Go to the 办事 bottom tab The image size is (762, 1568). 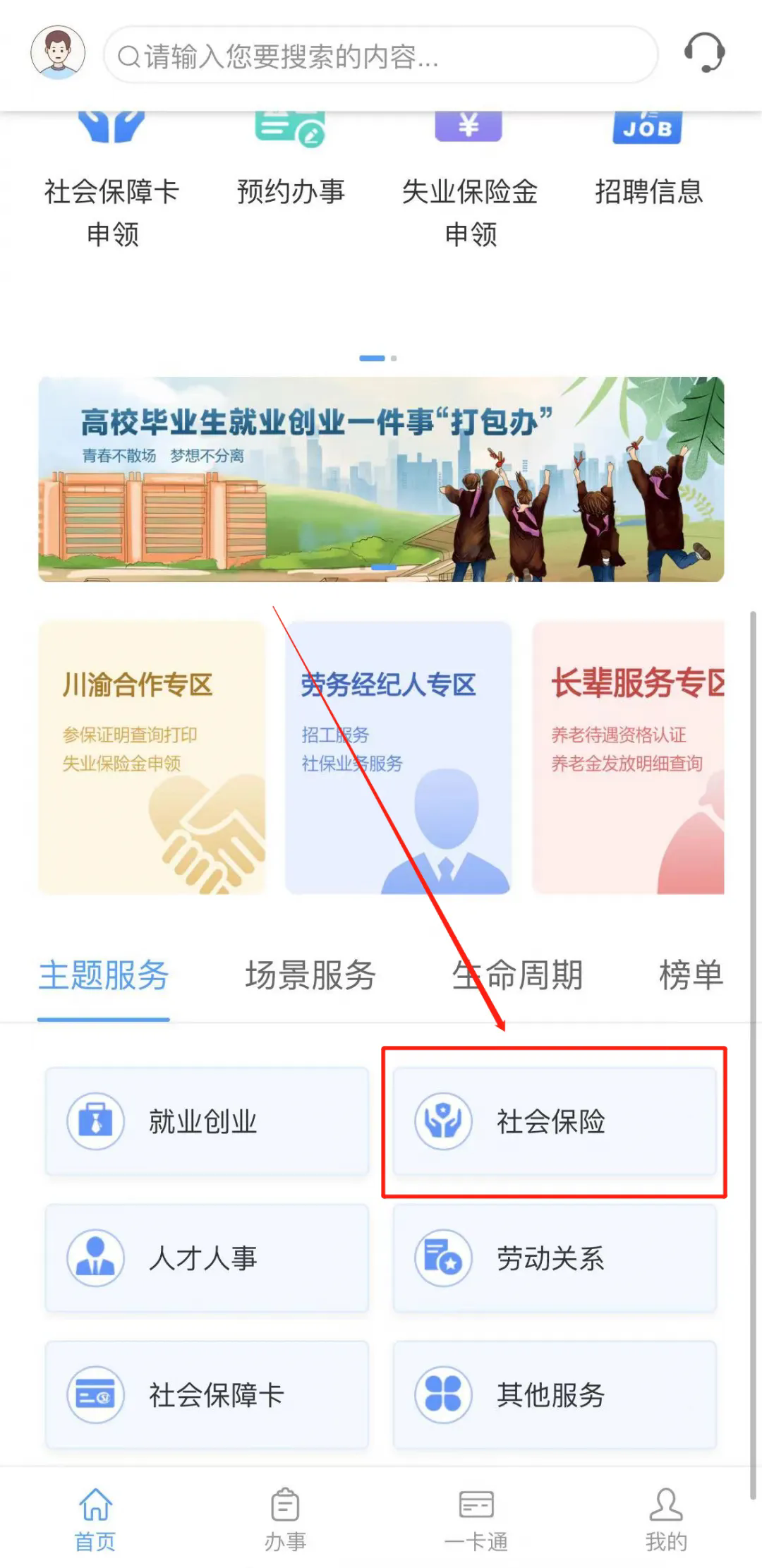[x=286, y=1519]
